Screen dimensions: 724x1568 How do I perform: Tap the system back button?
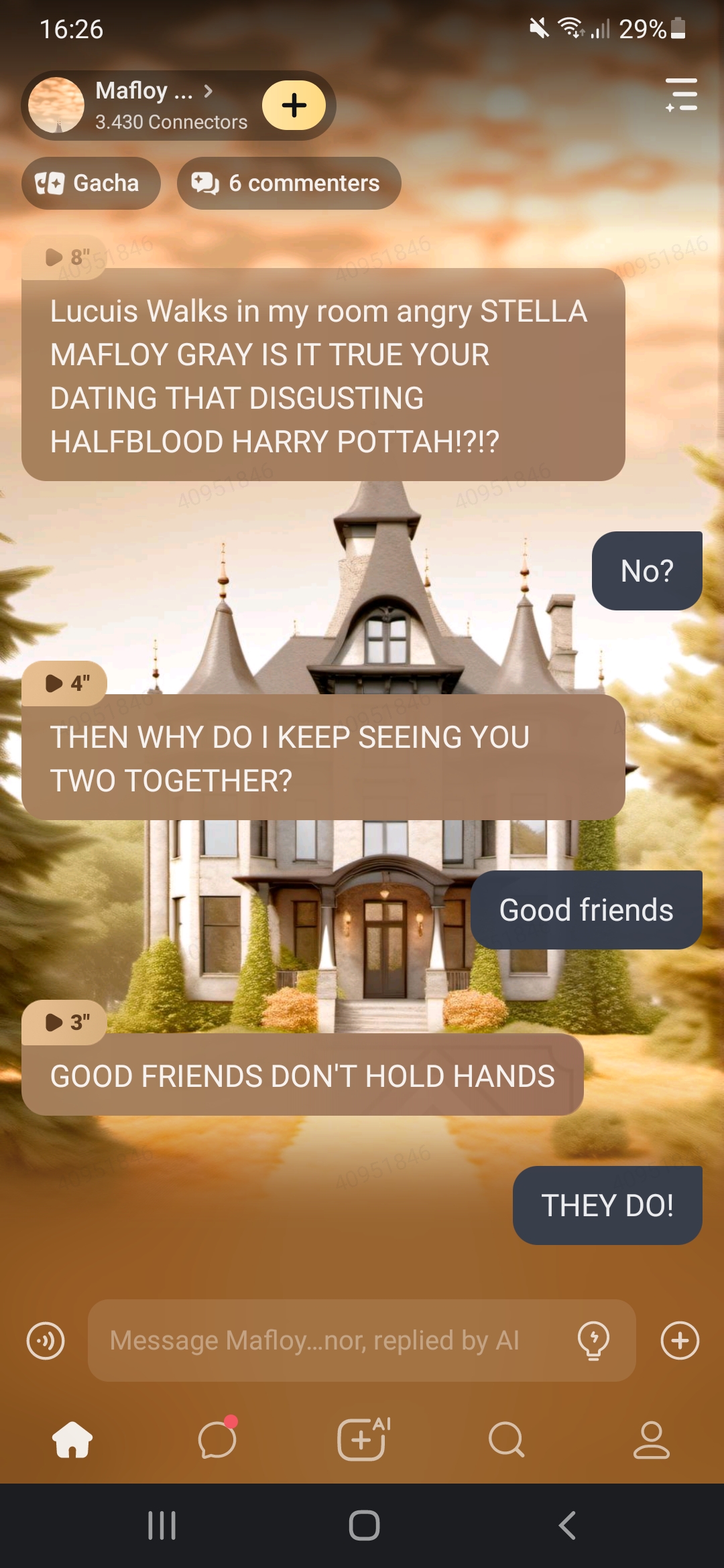(567, 1526)
